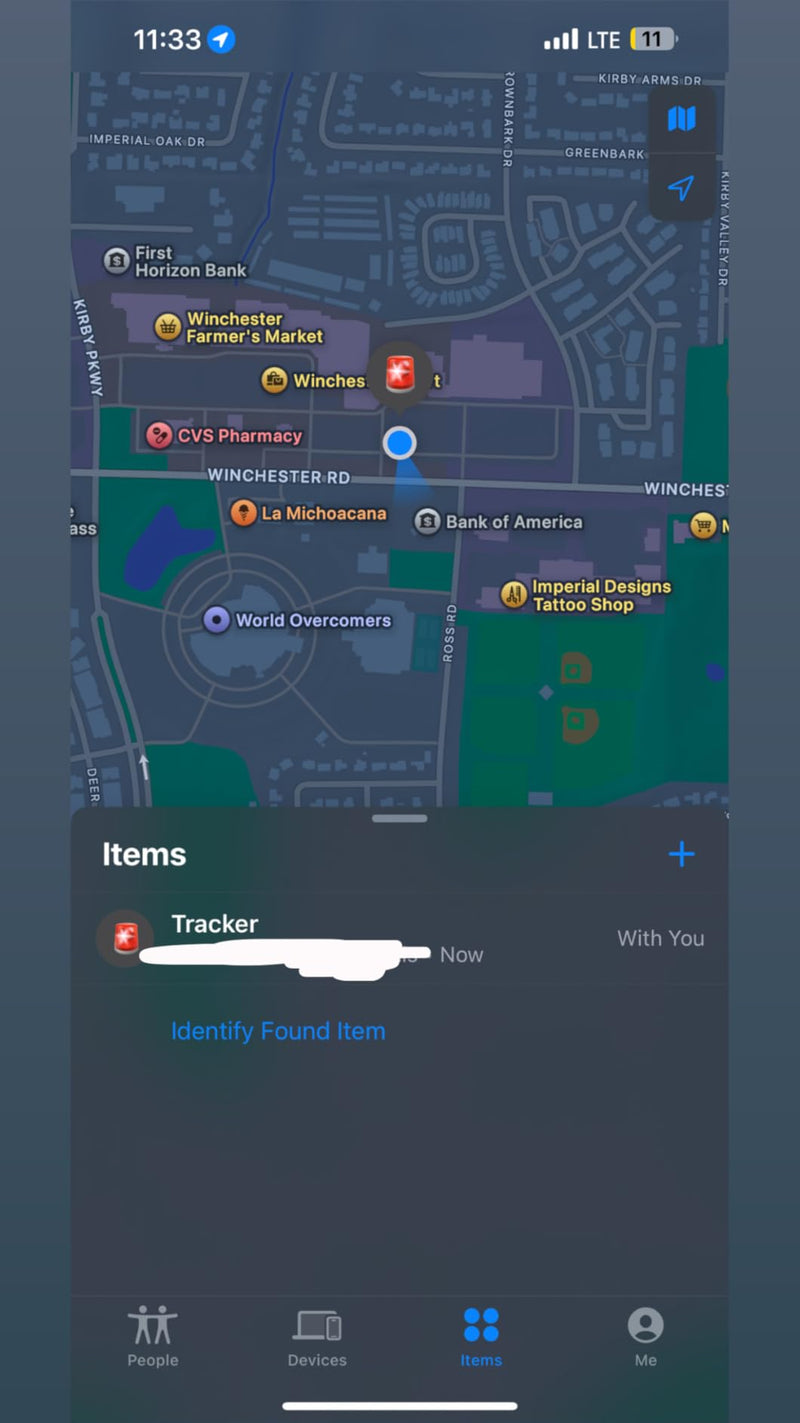The image size is (800, 1423).
Task: Switch to the People tab
Action: pos(153,1337)
